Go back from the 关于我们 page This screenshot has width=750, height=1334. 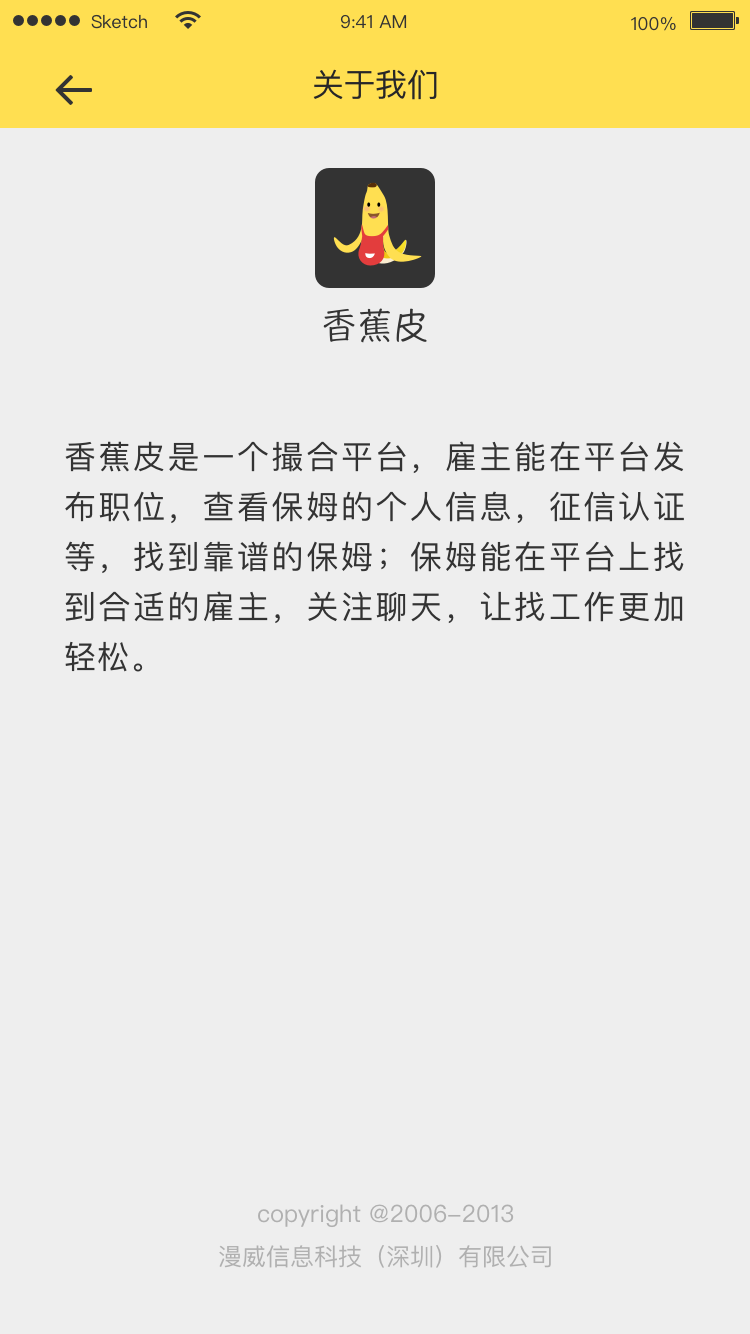coord(73,90)
